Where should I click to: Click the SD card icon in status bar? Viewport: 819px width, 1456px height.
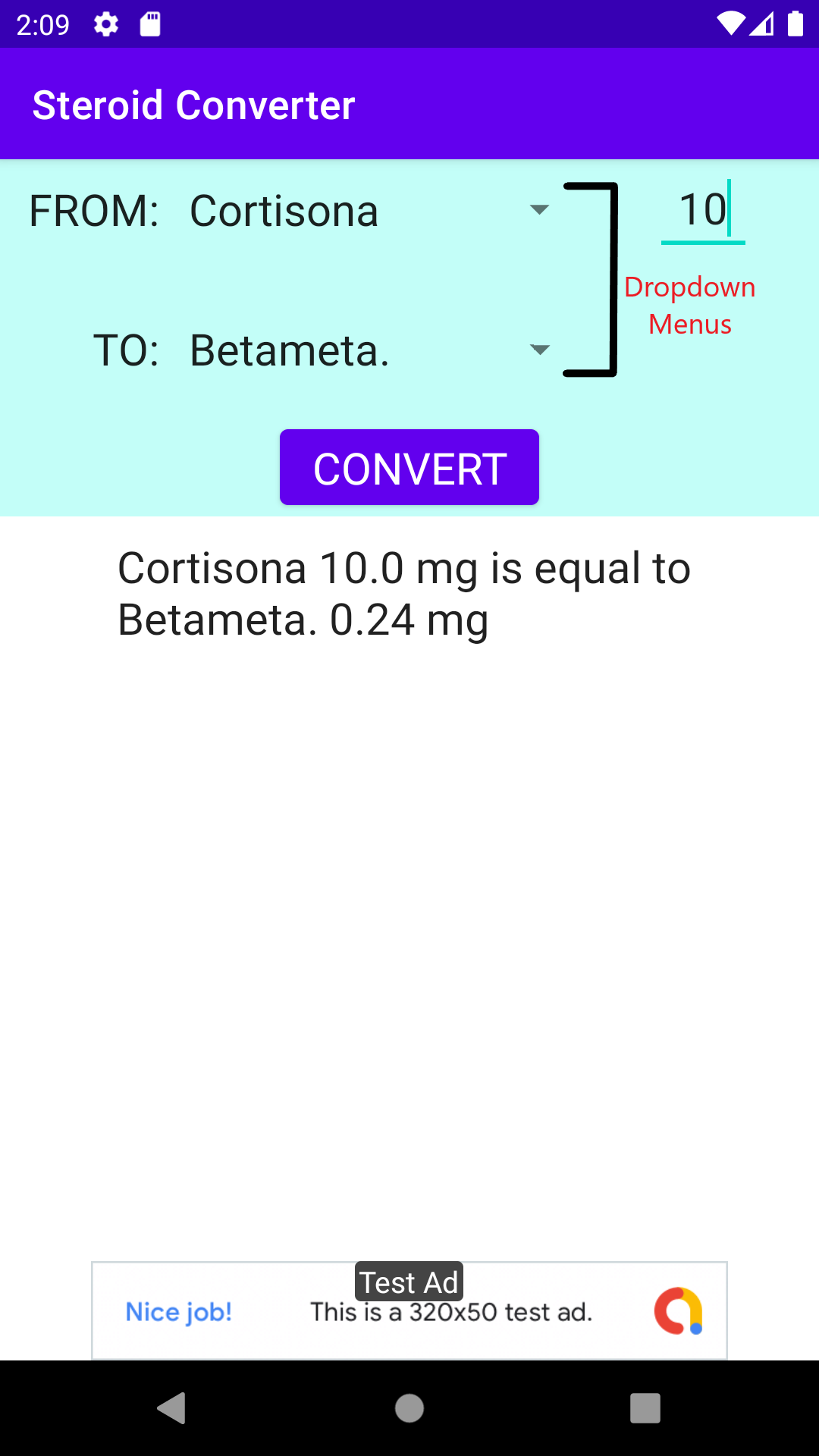pos(150,24)
